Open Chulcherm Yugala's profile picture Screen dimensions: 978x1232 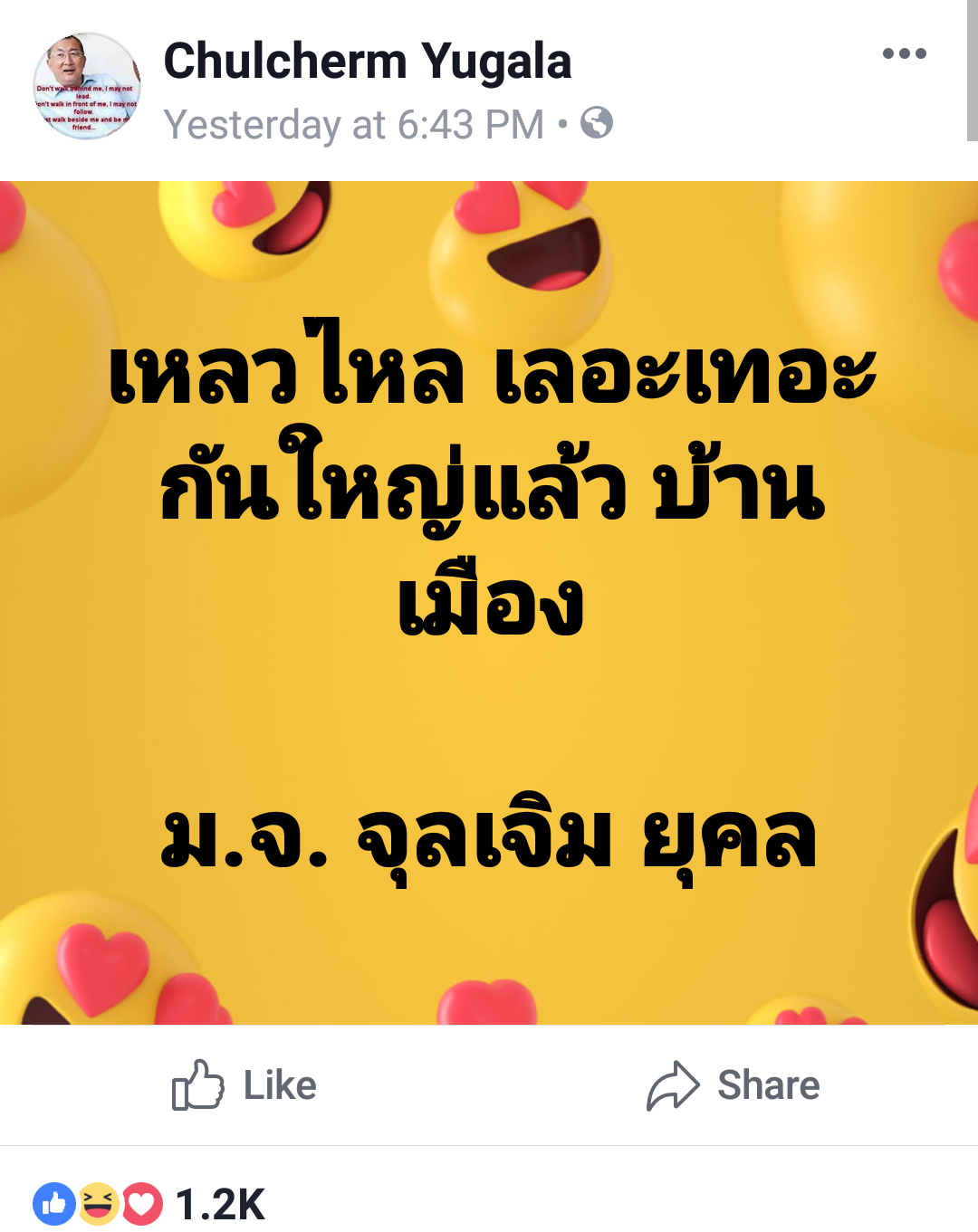pos(87,87)
